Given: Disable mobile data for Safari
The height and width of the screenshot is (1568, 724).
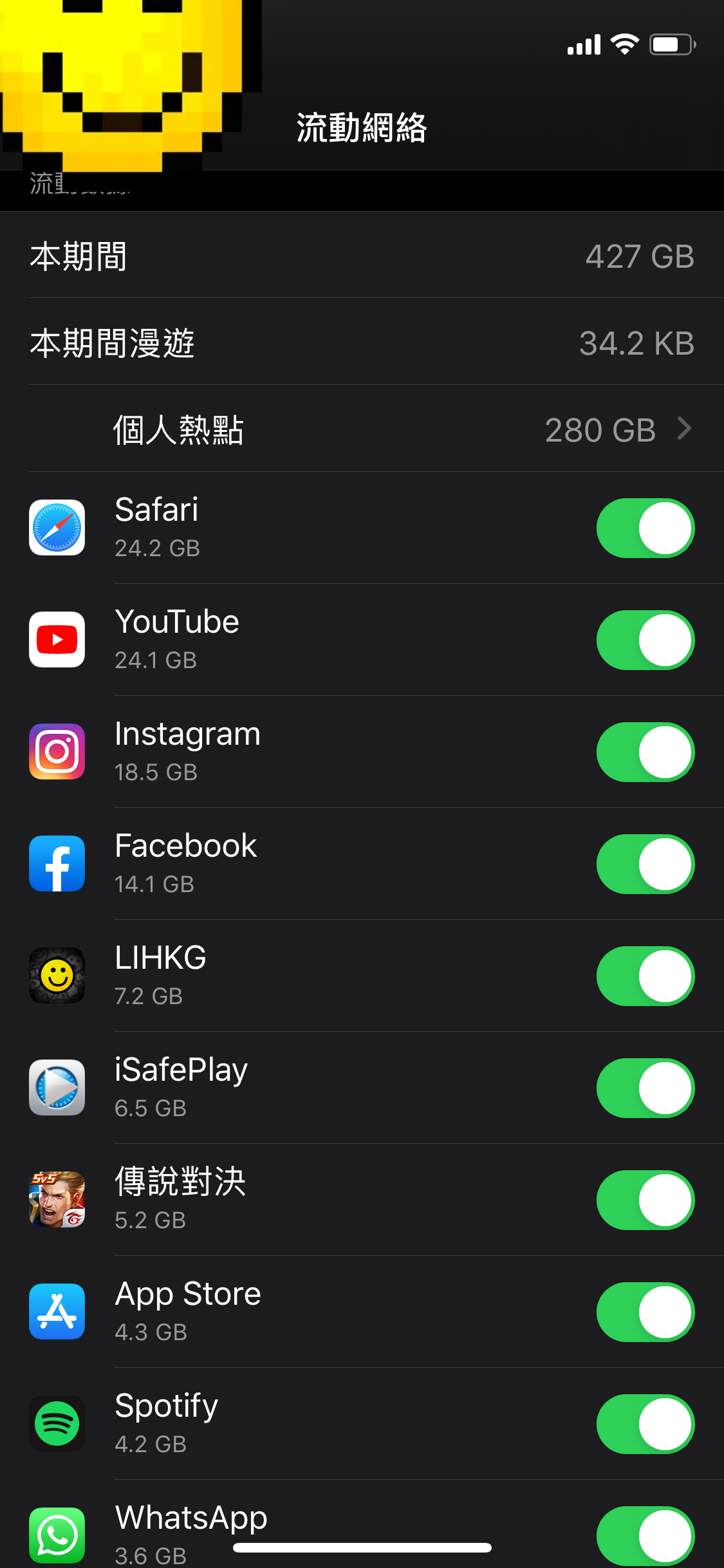Looking at the screenshot, I should [645, 528].
